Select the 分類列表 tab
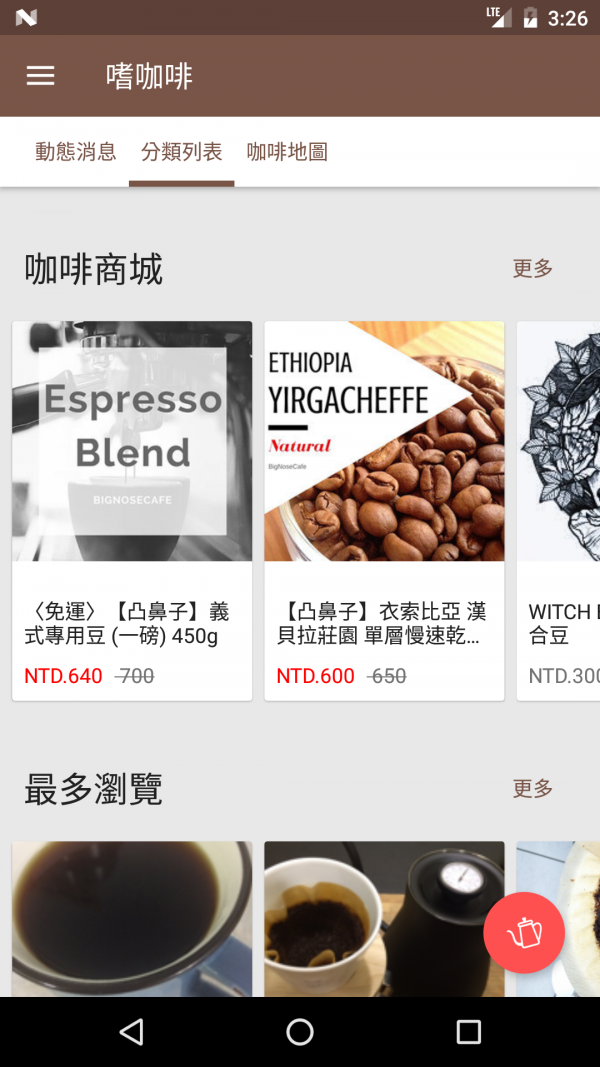The image size is (600, 1067). [x=181, y=152]
